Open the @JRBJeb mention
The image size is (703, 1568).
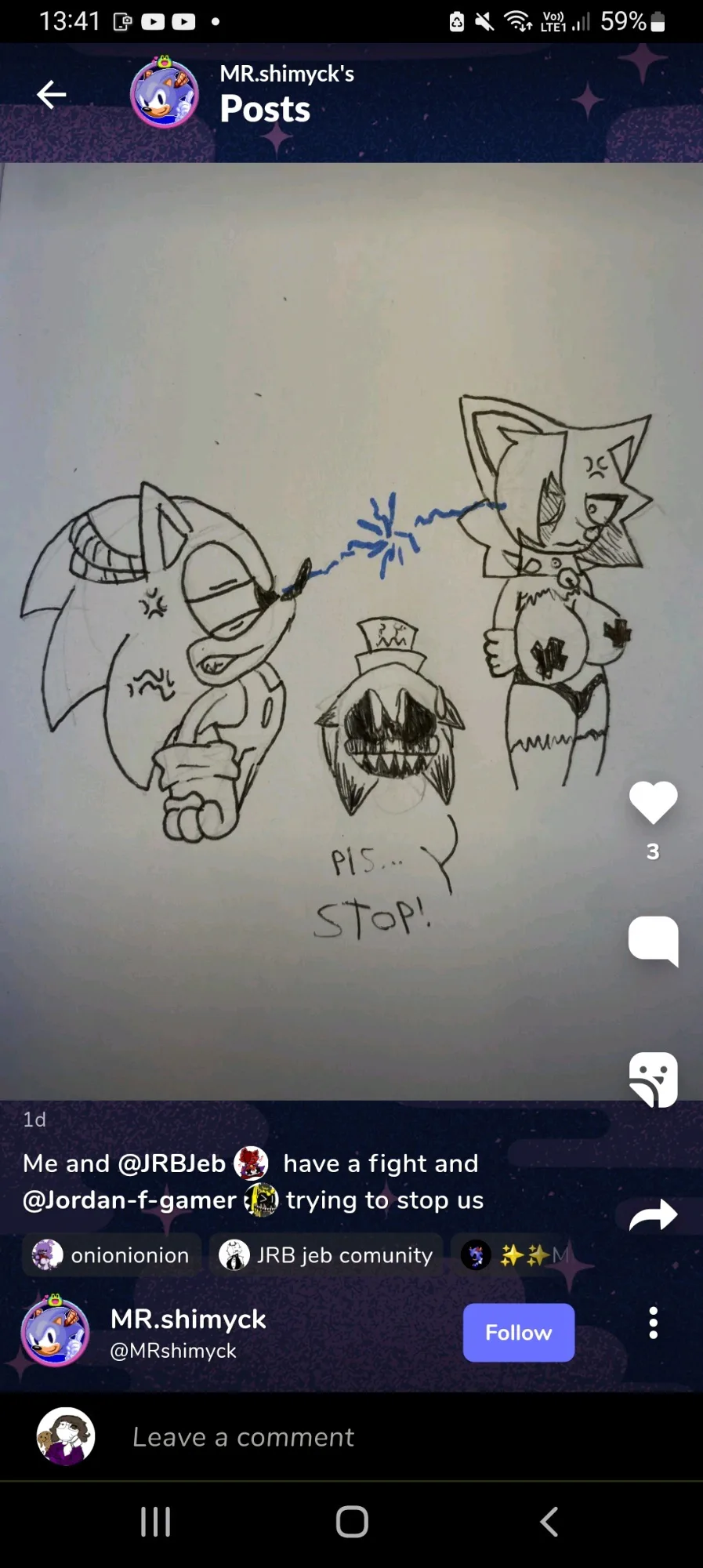[172, 1163]
